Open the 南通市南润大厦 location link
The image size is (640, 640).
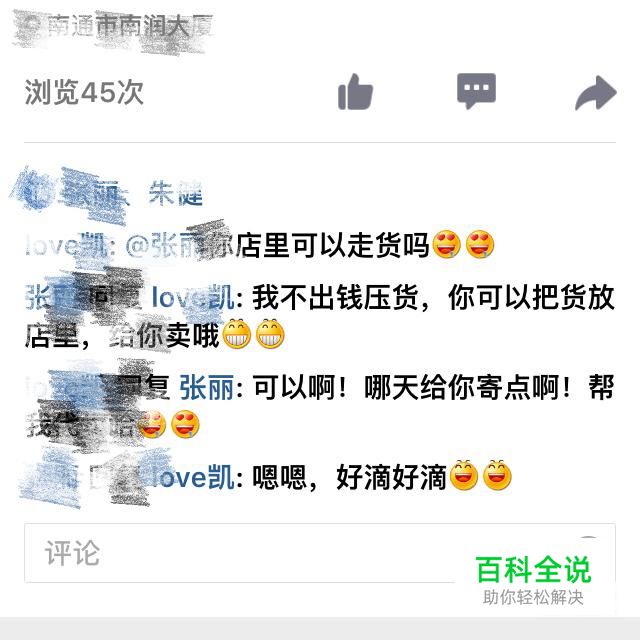coord(130,27)
